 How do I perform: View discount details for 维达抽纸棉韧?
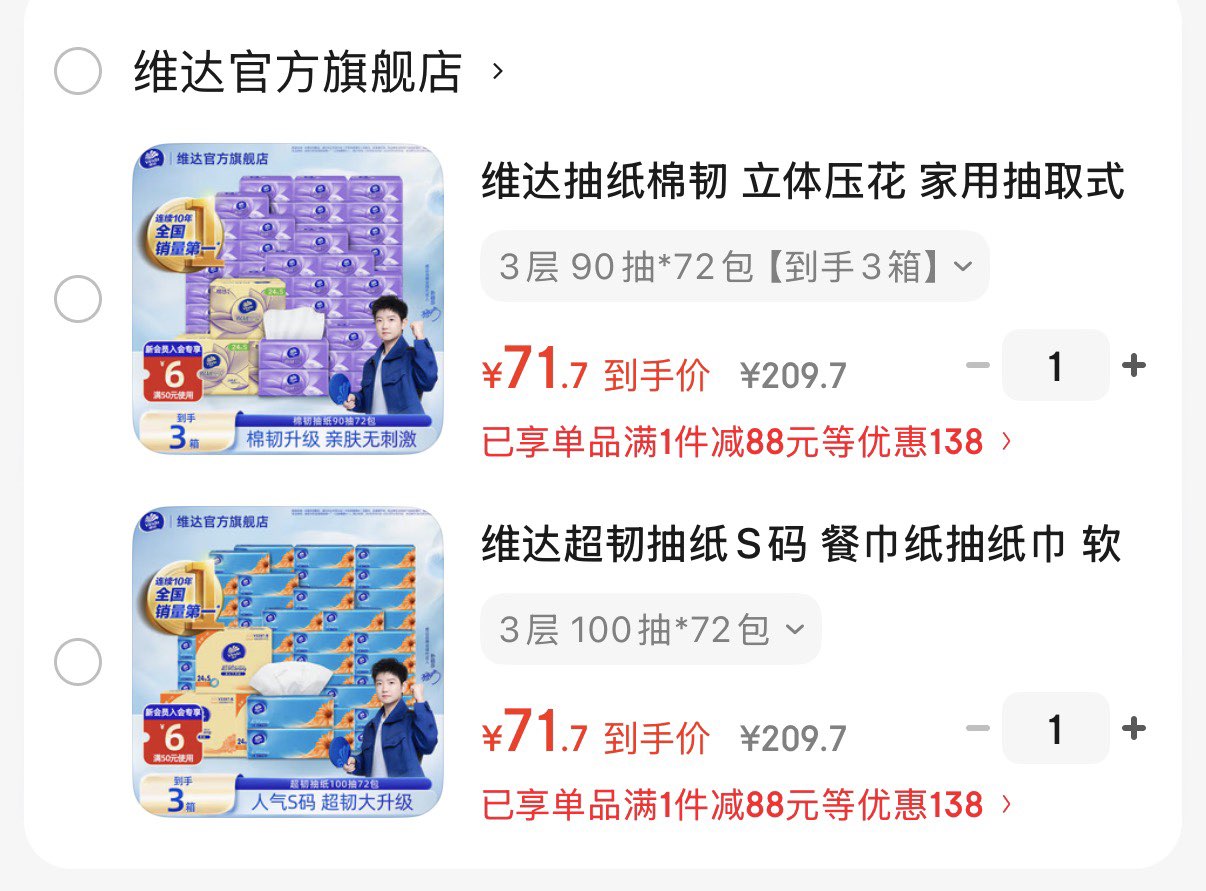[x=747, y=441]
